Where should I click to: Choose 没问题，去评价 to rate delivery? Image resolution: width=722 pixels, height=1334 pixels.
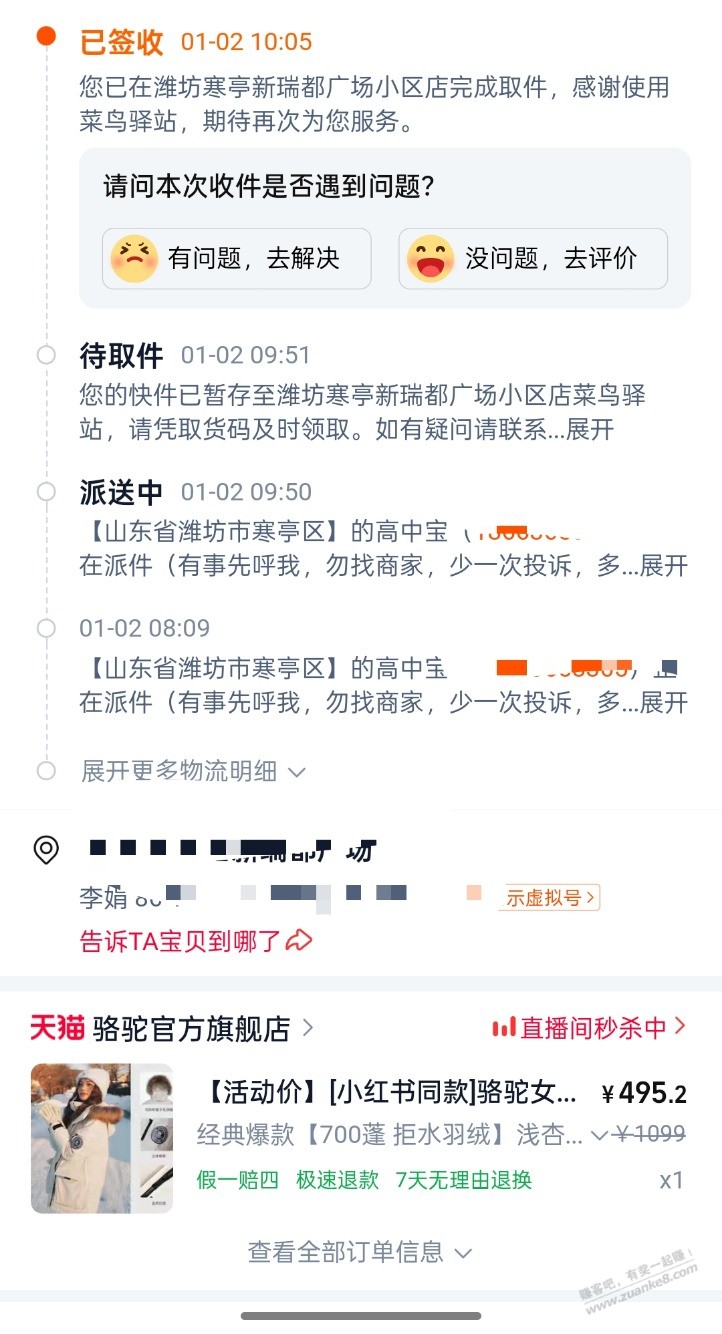point(532,259)
